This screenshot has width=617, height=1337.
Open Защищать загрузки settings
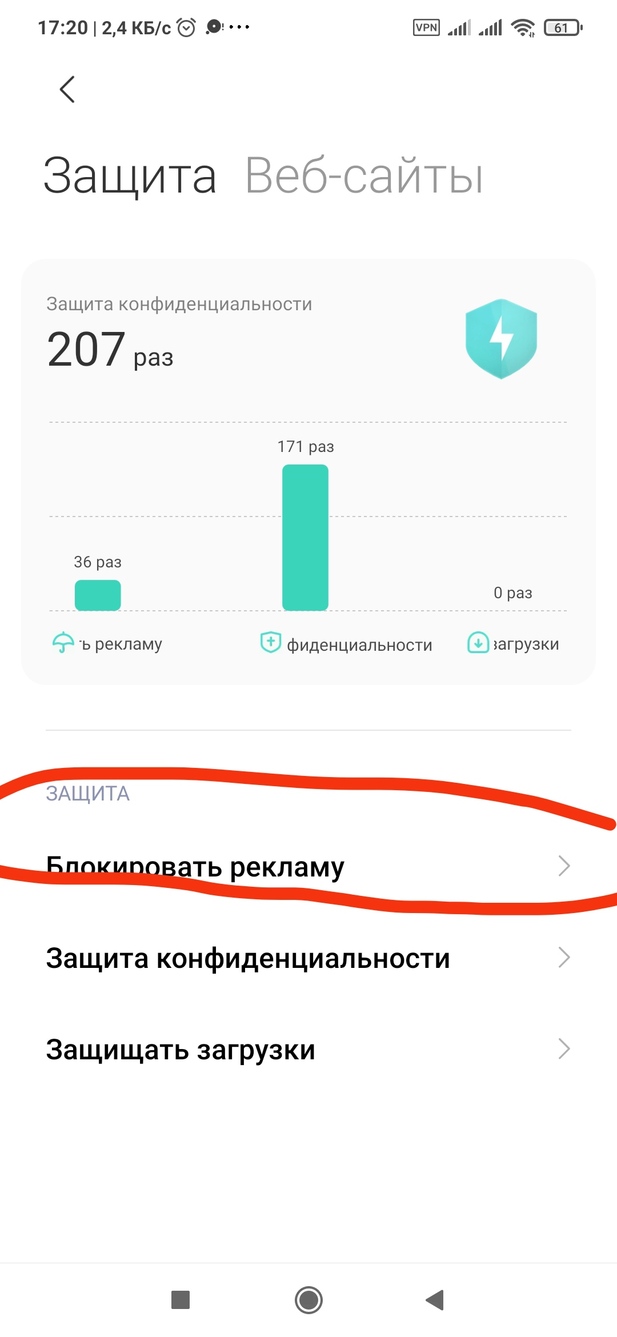[308, 1050]
